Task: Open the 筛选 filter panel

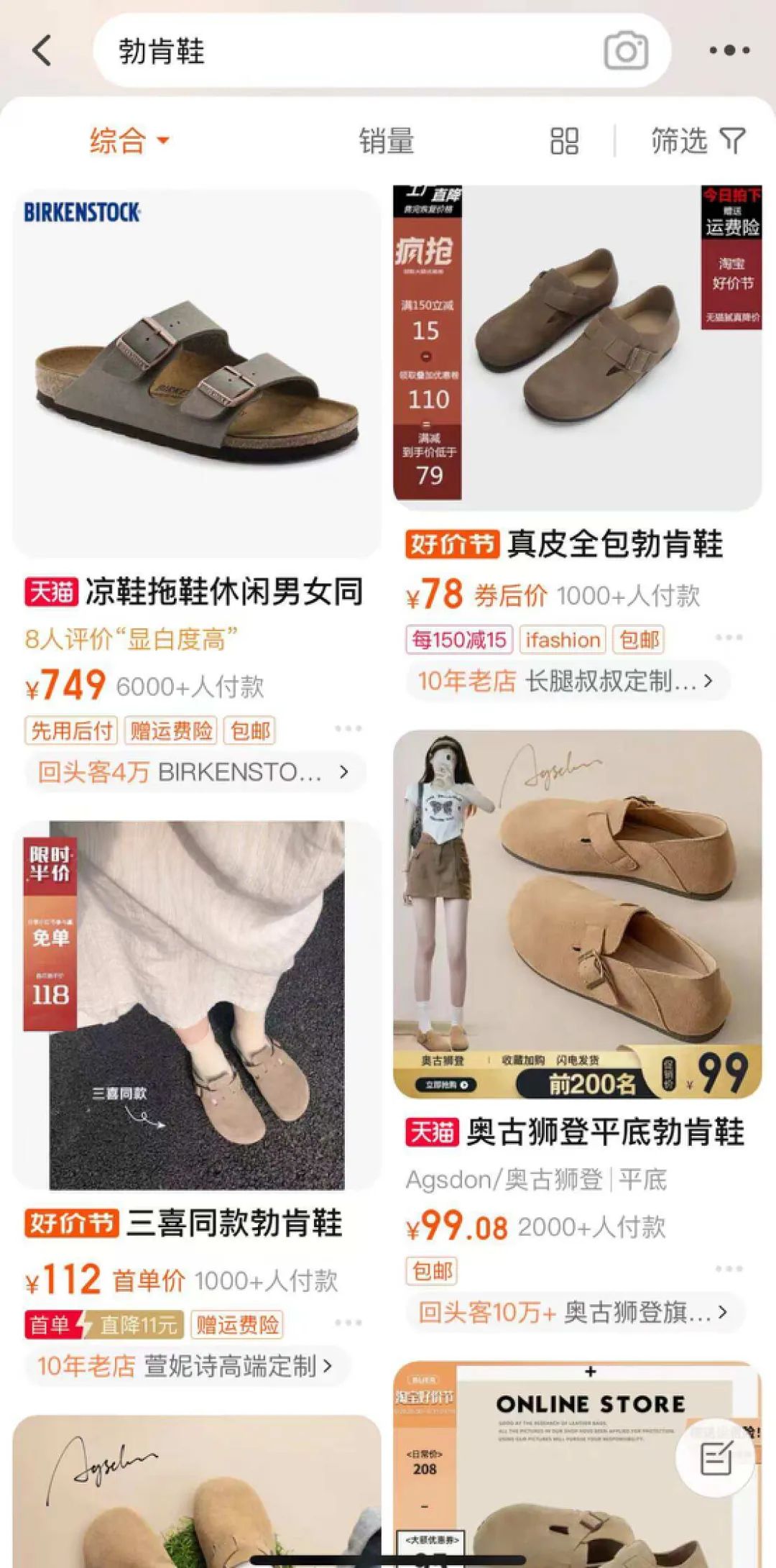Action: 698,141
